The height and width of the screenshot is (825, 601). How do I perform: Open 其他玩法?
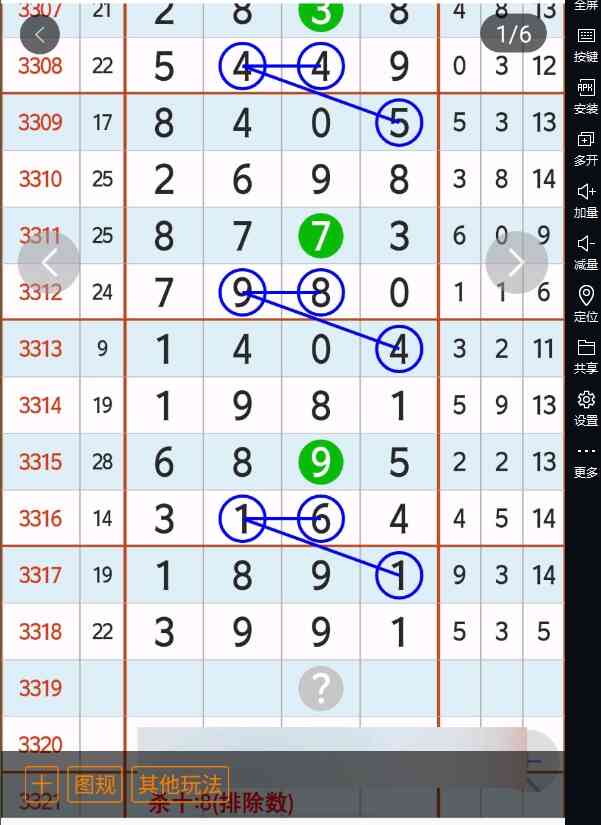[180, 785]
